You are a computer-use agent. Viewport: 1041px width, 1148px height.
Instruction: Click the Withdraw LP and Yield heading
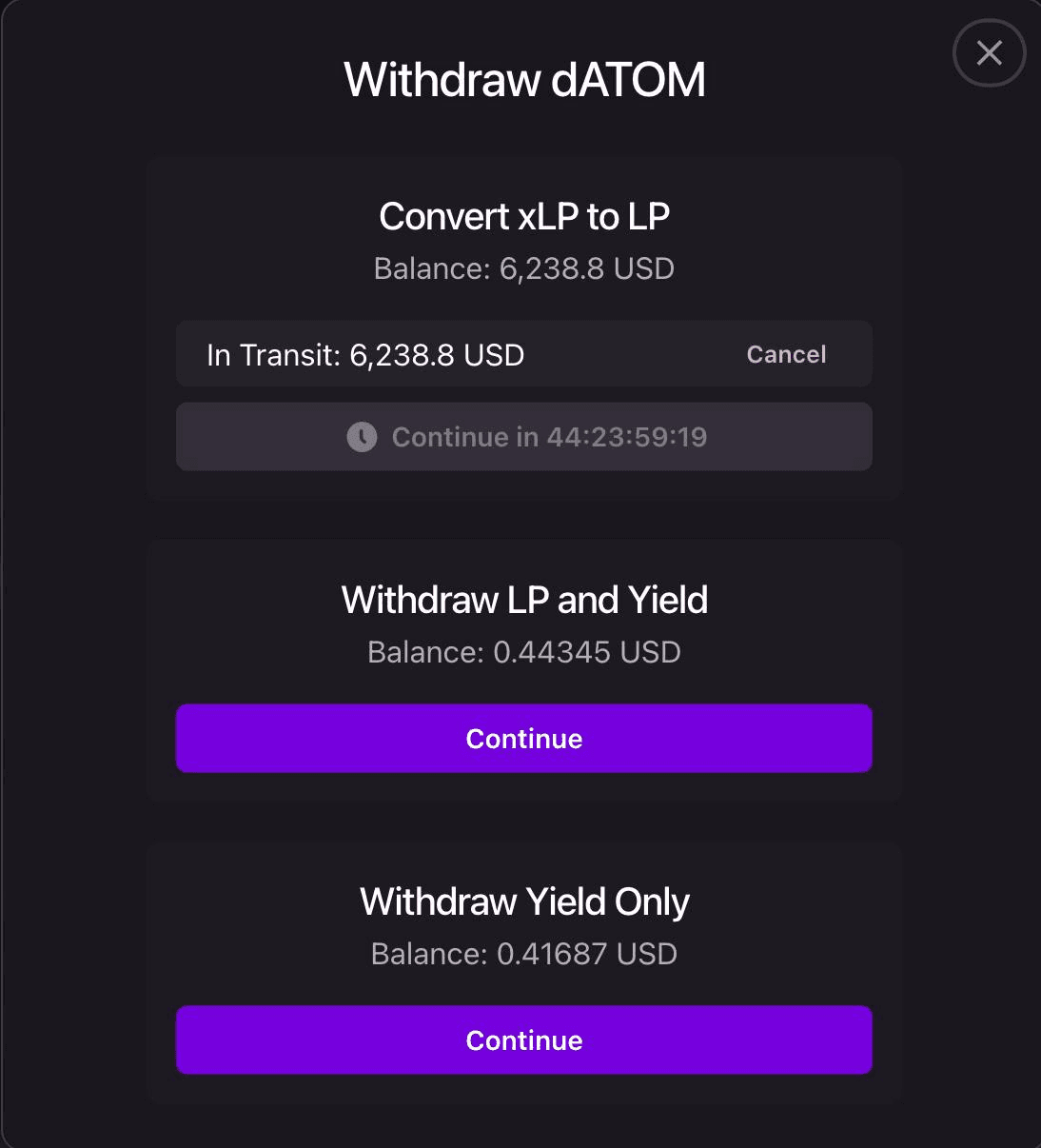(524, 600)
